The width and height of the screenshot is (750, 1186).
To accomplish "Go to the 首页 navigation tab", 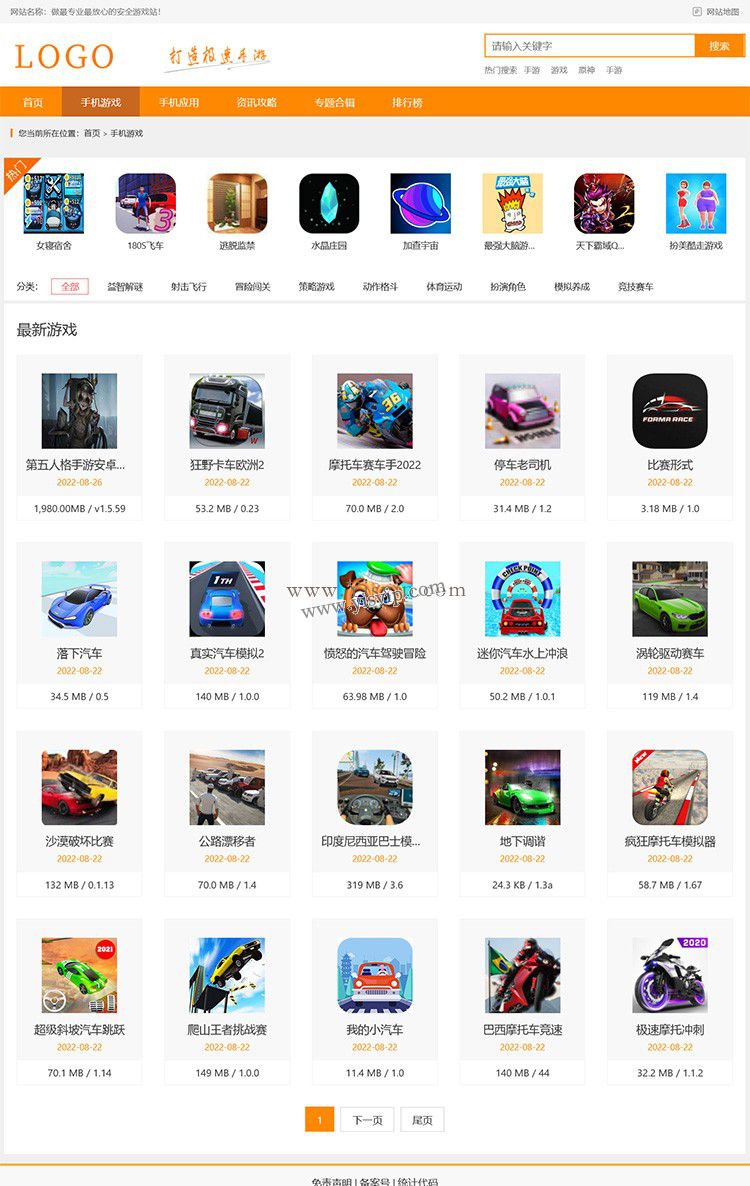I will pyautogui.click(x=33, y=102).
